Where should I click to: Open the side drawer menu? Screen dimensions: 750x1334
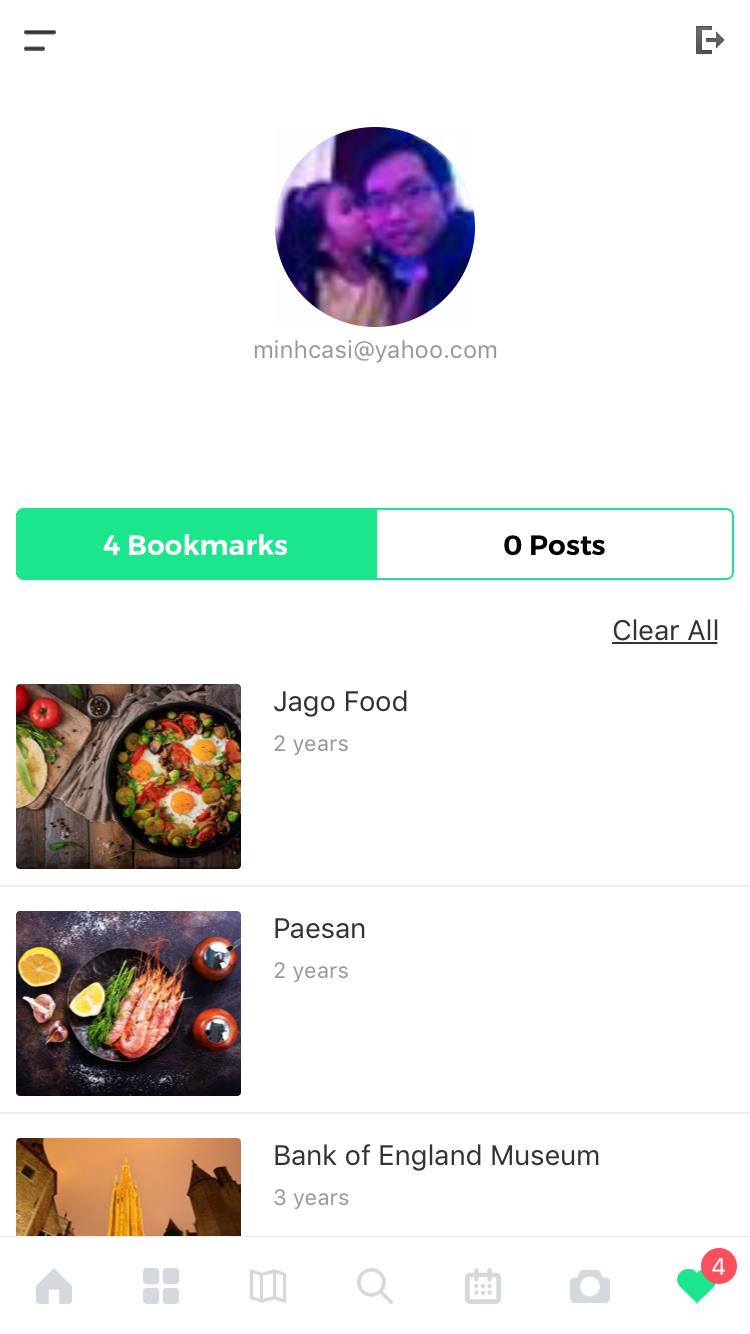pos(40,40)
